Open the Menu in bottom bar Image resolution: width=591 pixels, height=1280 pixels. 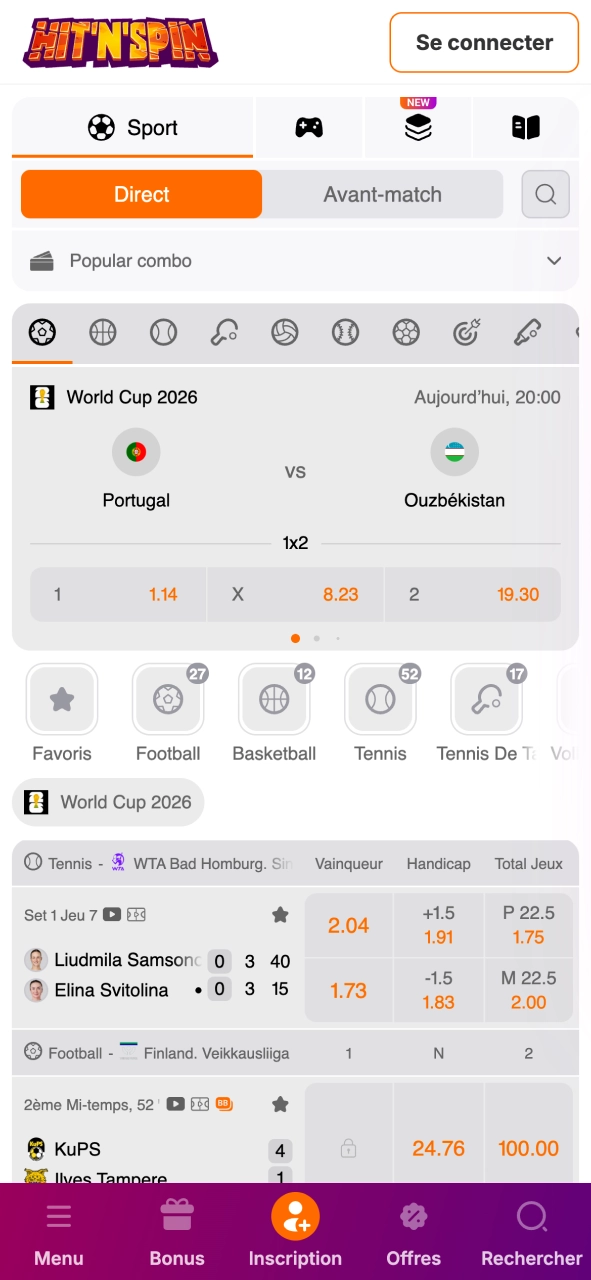pyautogui.click(x=59, y=1234)
